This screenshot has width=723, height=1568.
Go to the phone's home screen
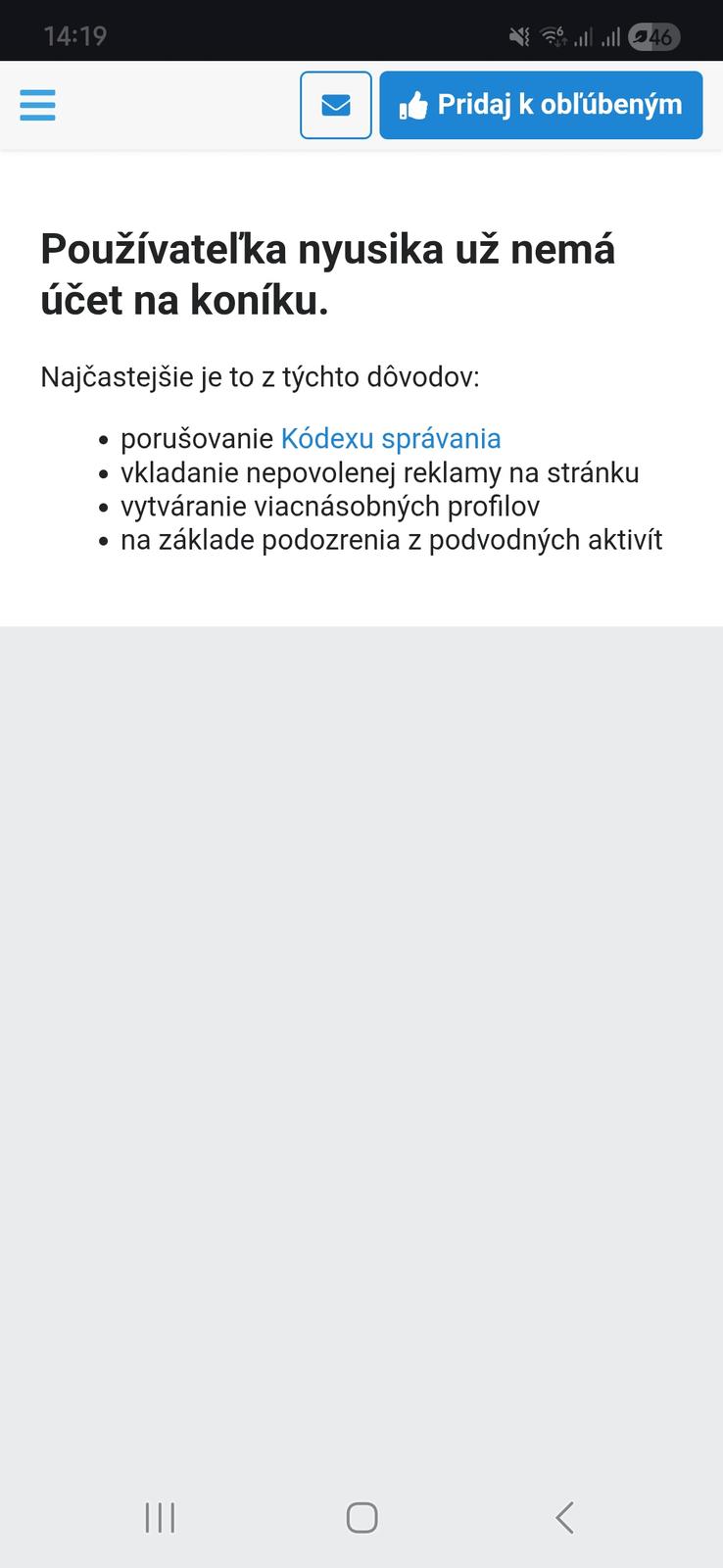pos(361,1517)
